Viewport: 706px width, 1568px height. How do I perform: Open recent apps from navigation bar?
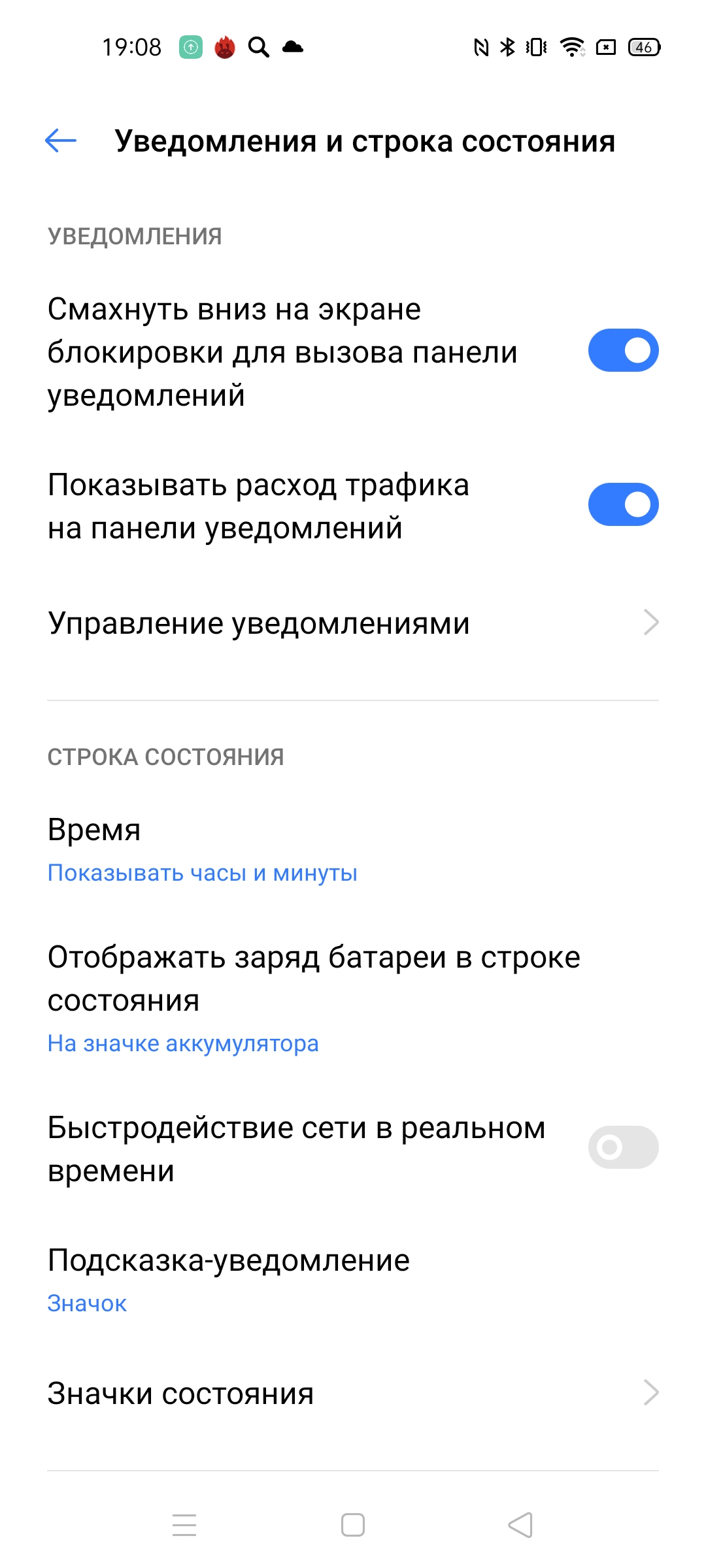click(x=184, y=1525)
